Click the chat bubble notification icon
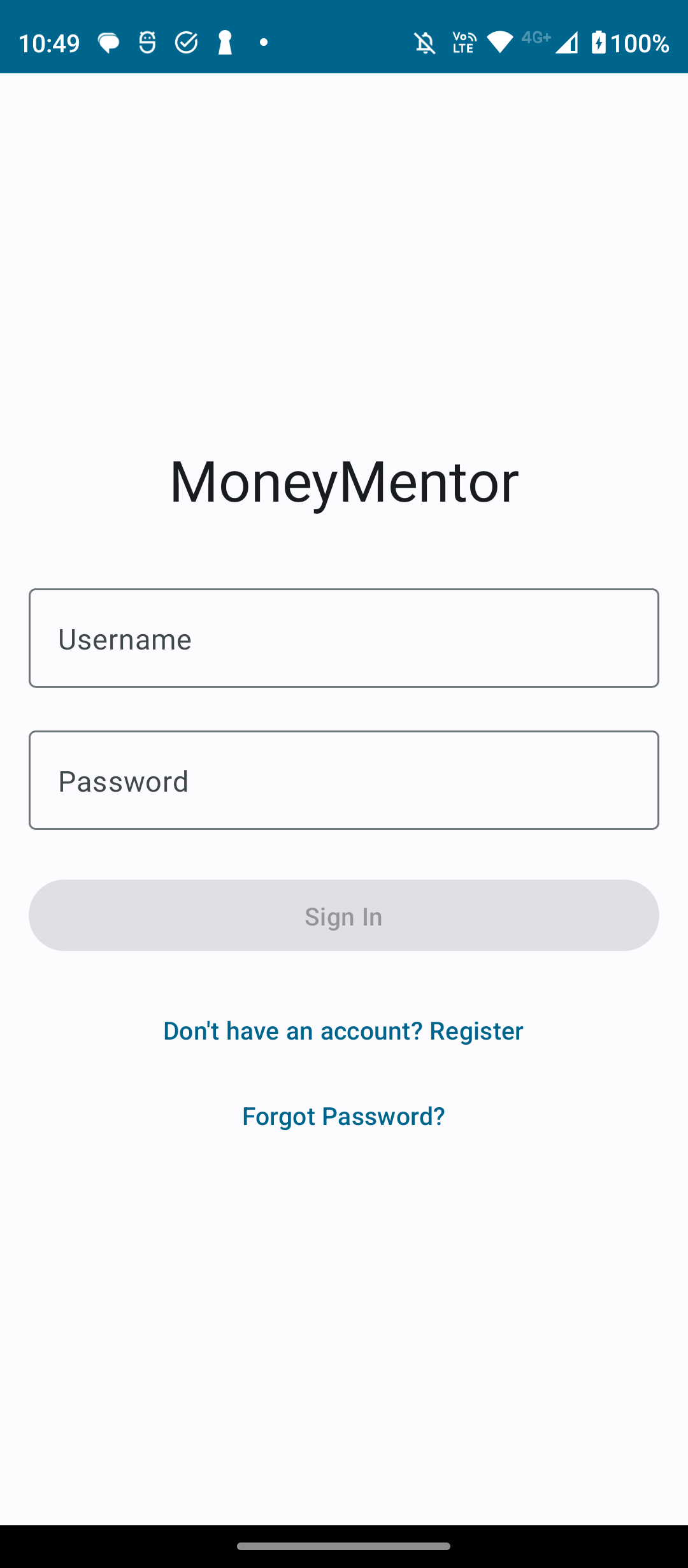The width and height of the screenshot is (688, 1568). (x=108, y=42)
